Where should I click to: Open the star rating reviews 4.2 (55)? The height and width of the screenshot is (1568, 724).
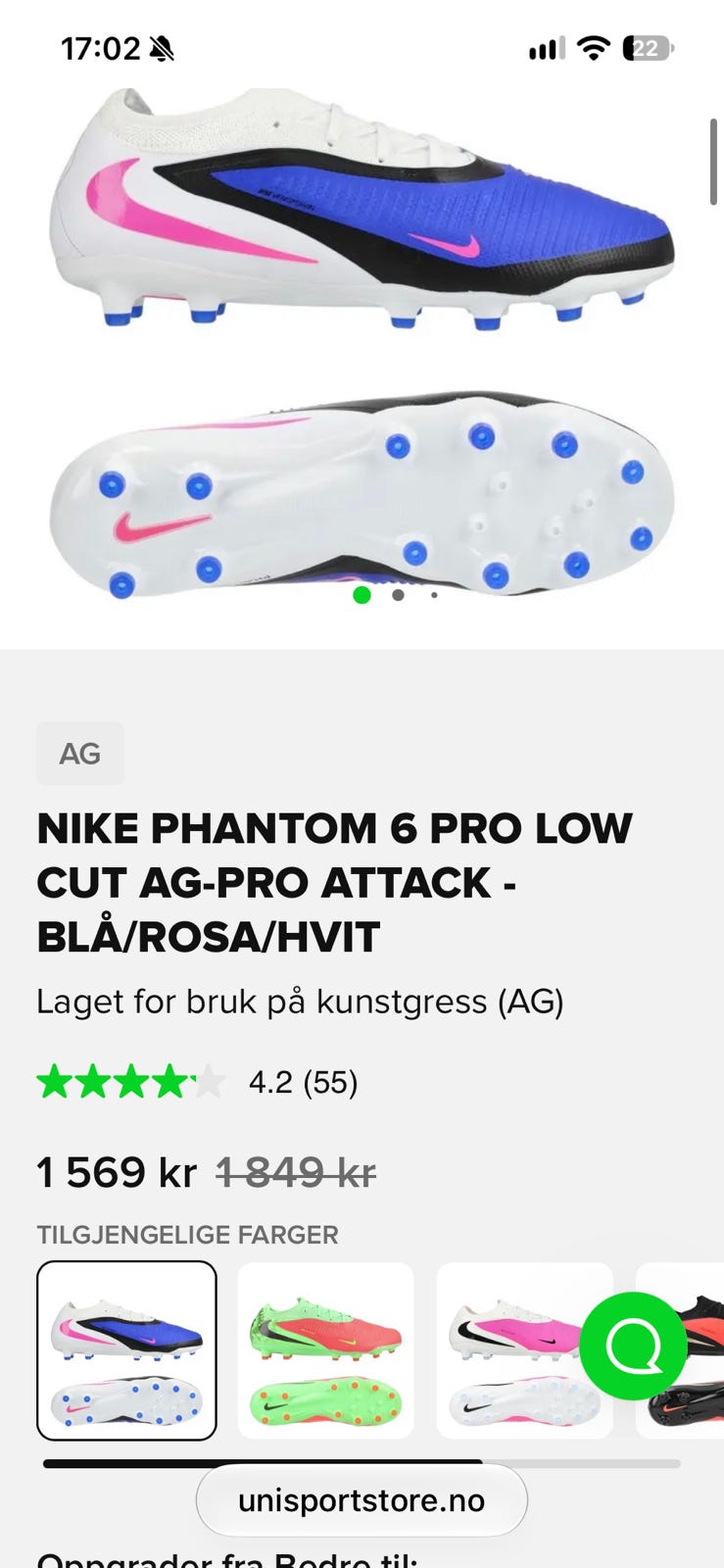pos(197,1082)
